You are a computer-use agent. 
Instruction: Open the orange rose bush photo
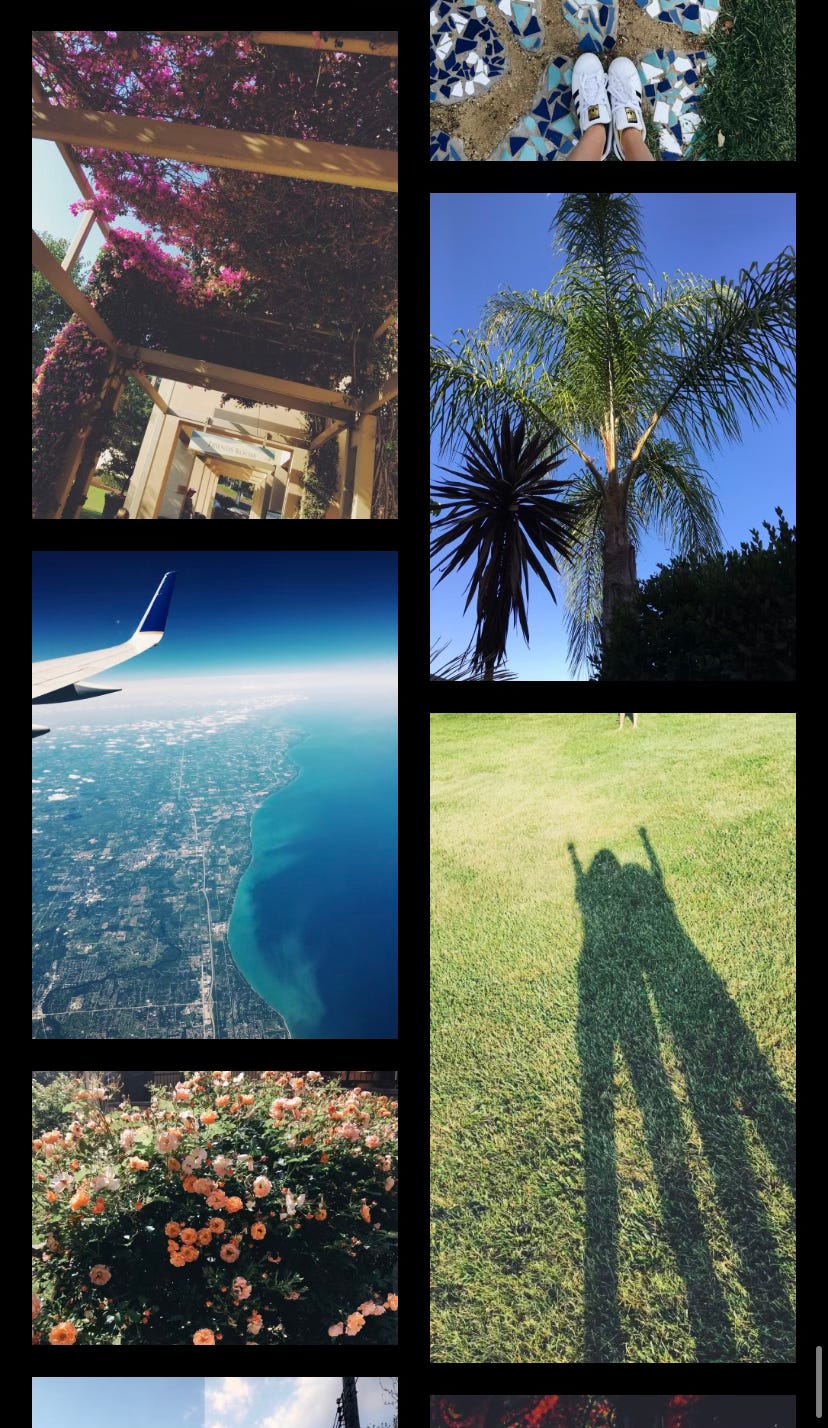215,1208
